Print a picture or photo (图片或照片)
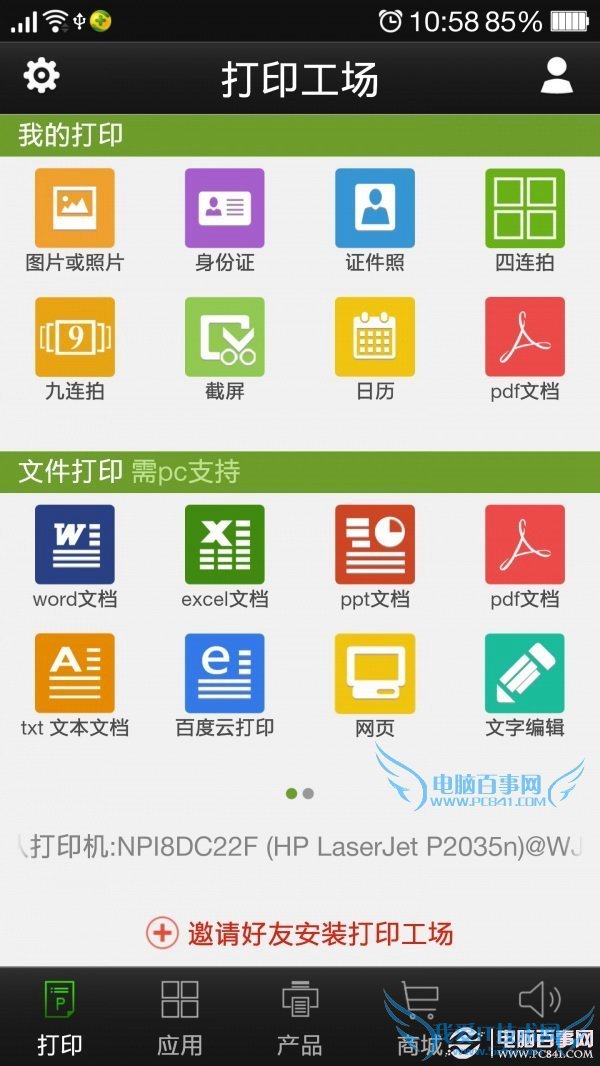 (x=75, y=208)
